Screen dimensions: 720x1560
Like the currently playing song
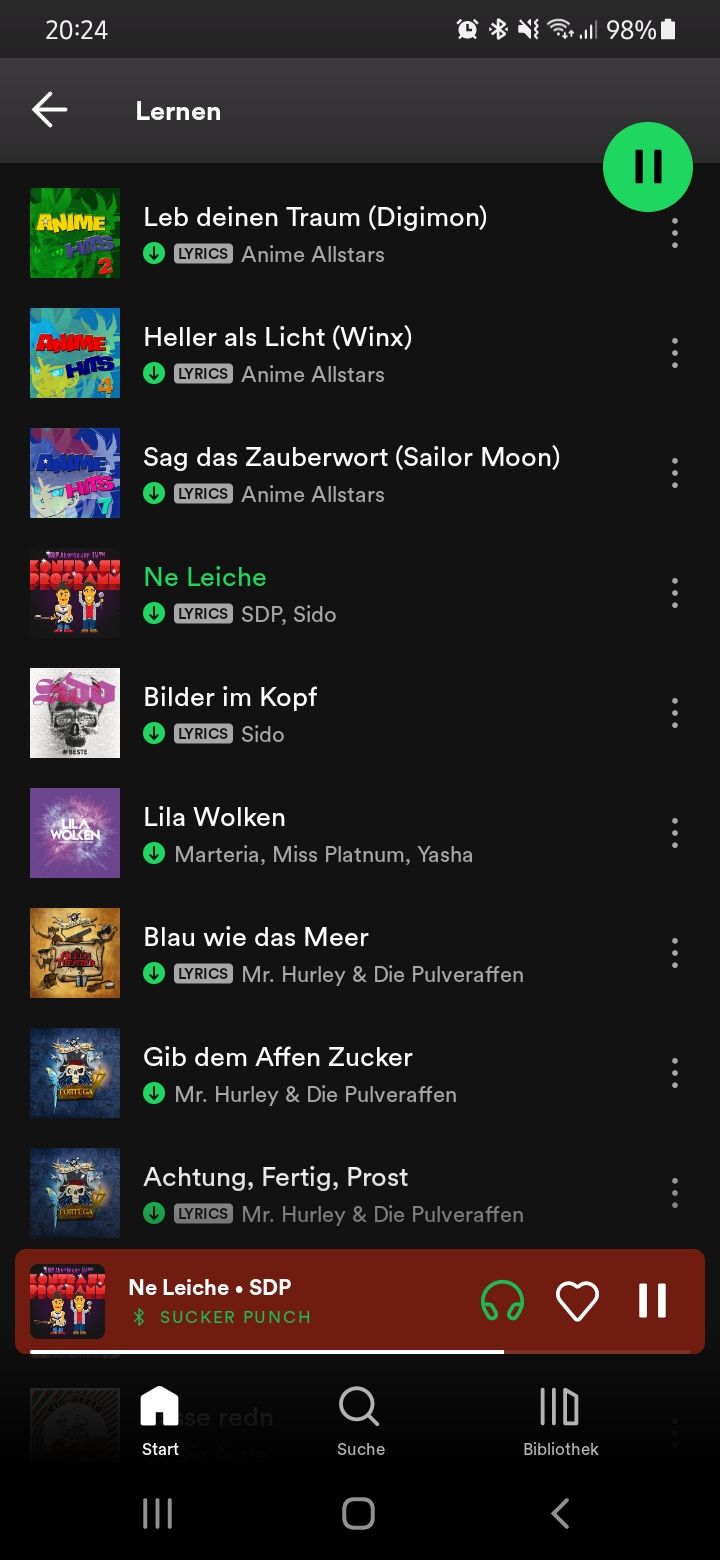tap(577, 1301)
